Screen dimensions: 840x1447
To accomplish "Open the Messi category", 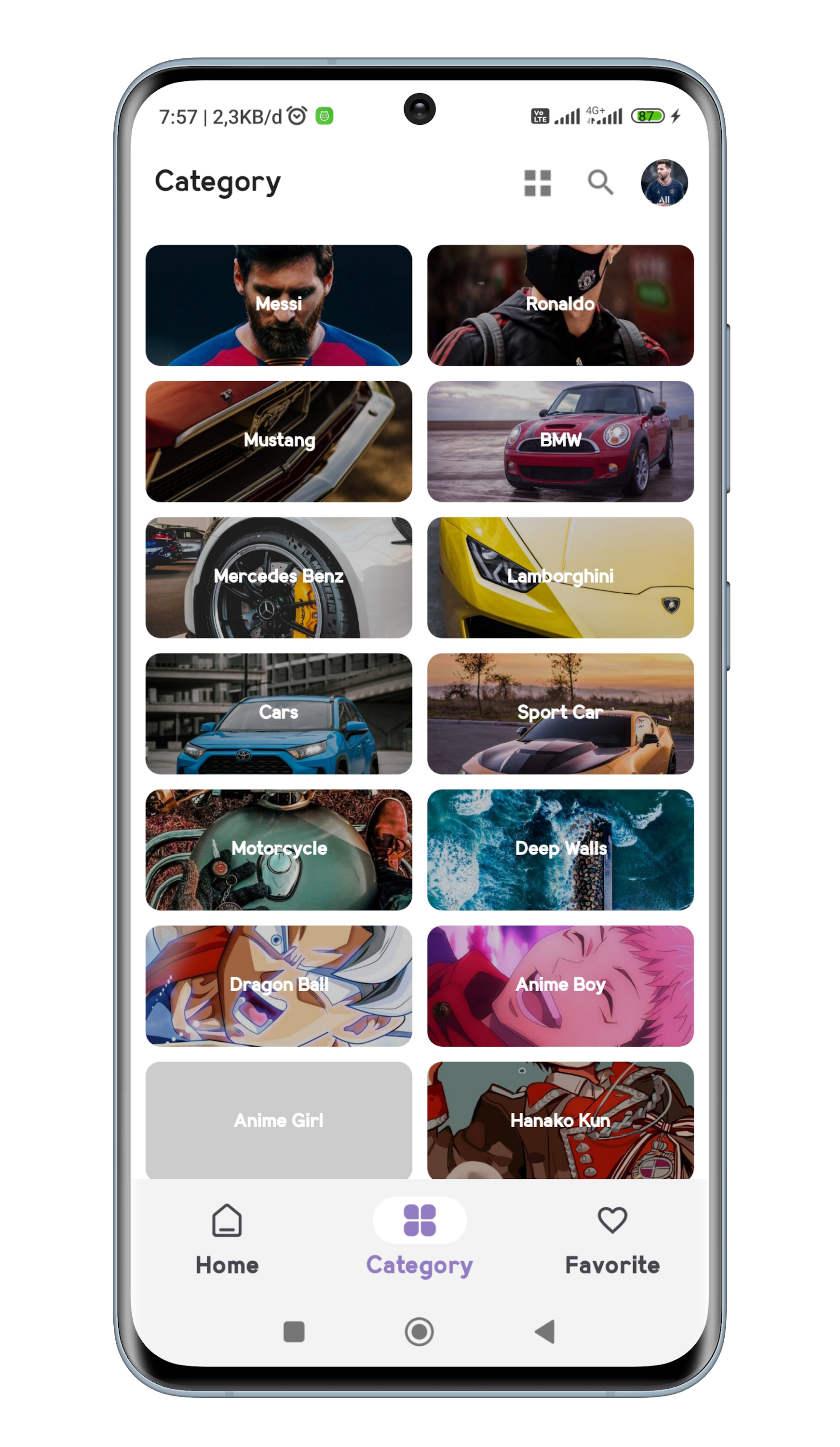I will coord(278,305).
